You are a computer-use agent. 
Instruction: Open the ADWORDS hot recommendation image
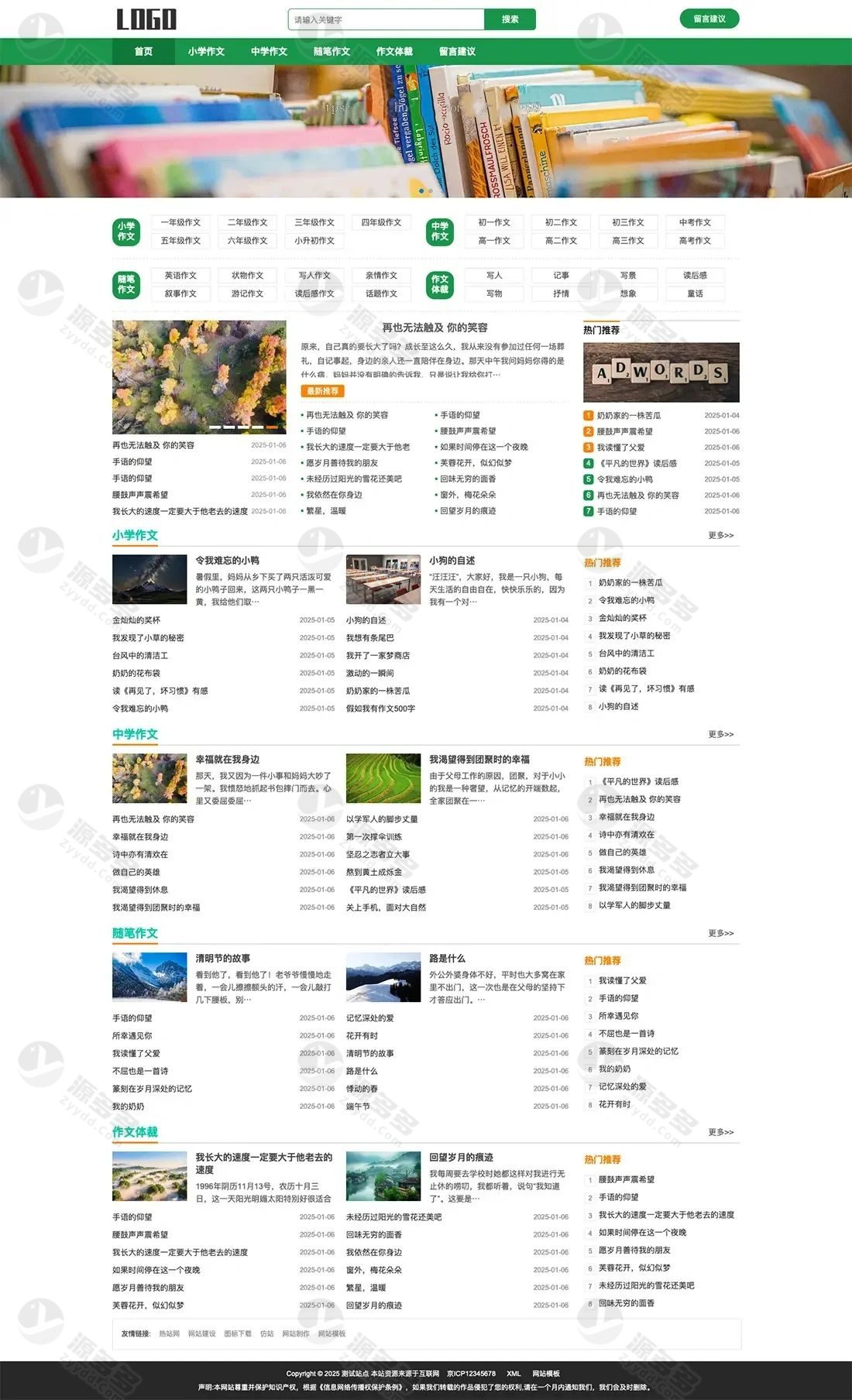click(x=661, y=372)
